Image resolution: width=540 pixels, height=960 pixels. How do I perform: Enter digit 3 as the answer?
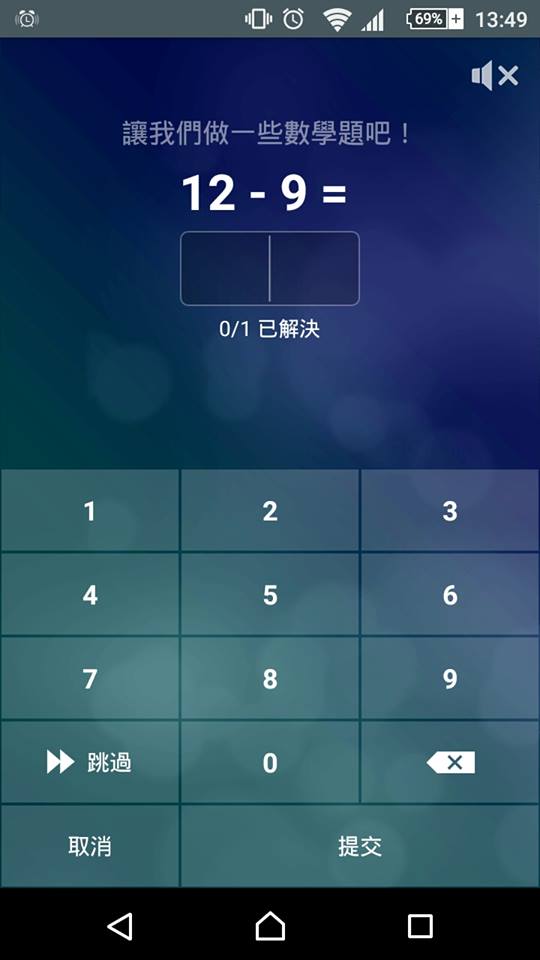coord(450,511)
